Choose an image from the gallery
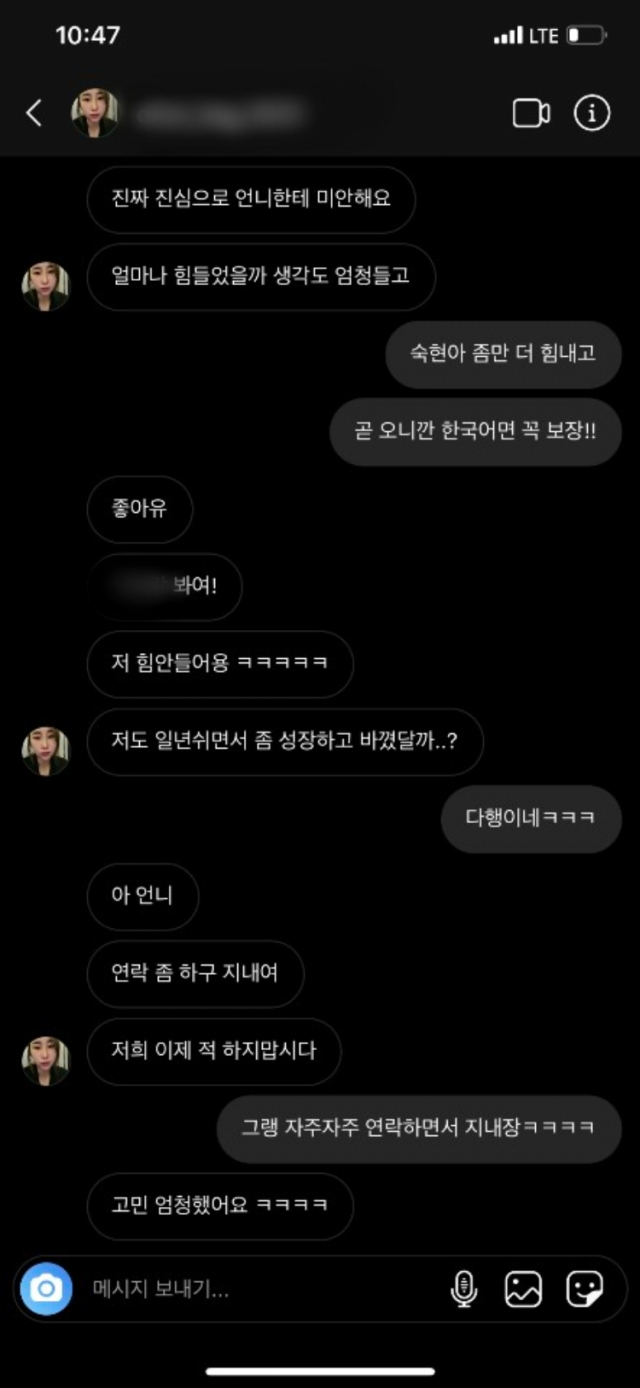 523,1289
